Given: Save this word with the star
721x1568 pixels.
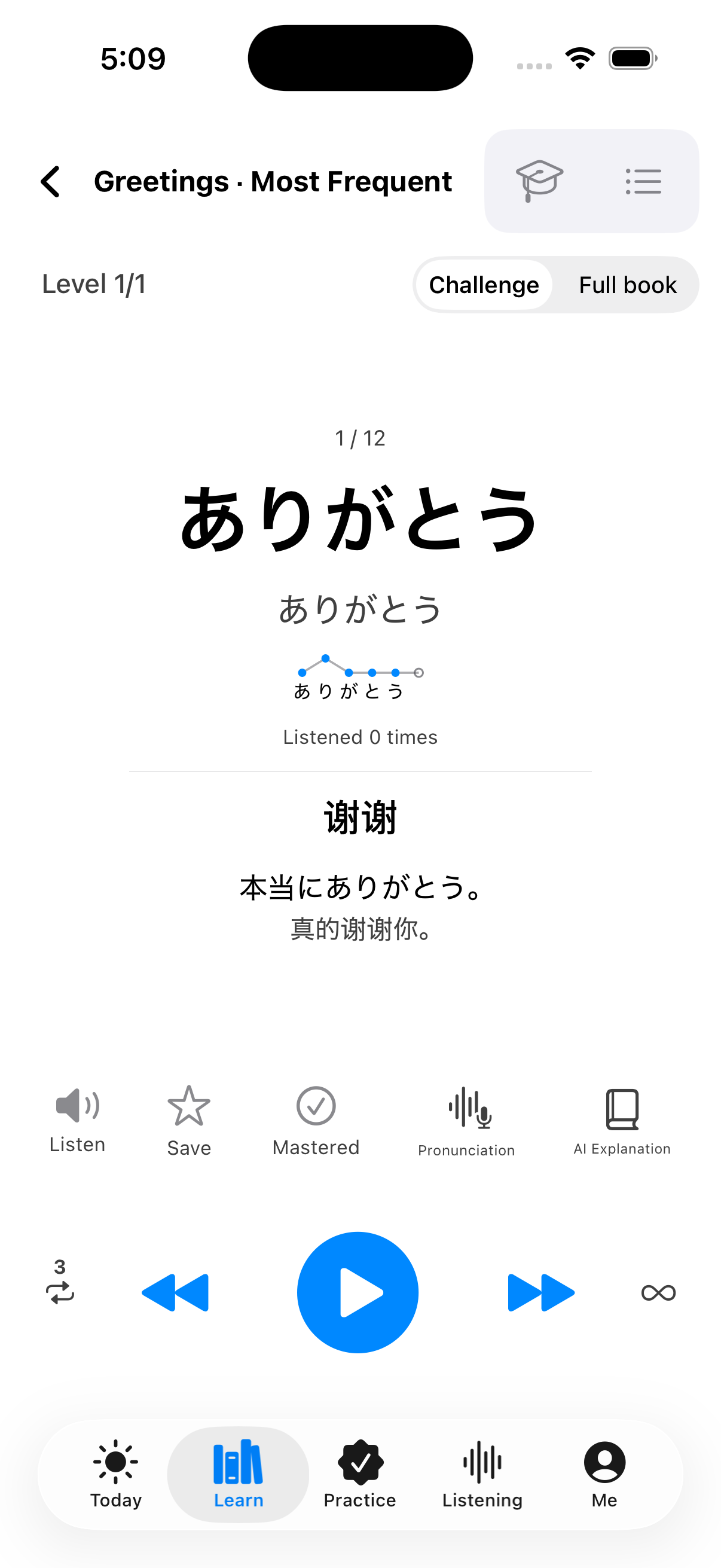Looking at the screenshot, I should coord(190,1121).
